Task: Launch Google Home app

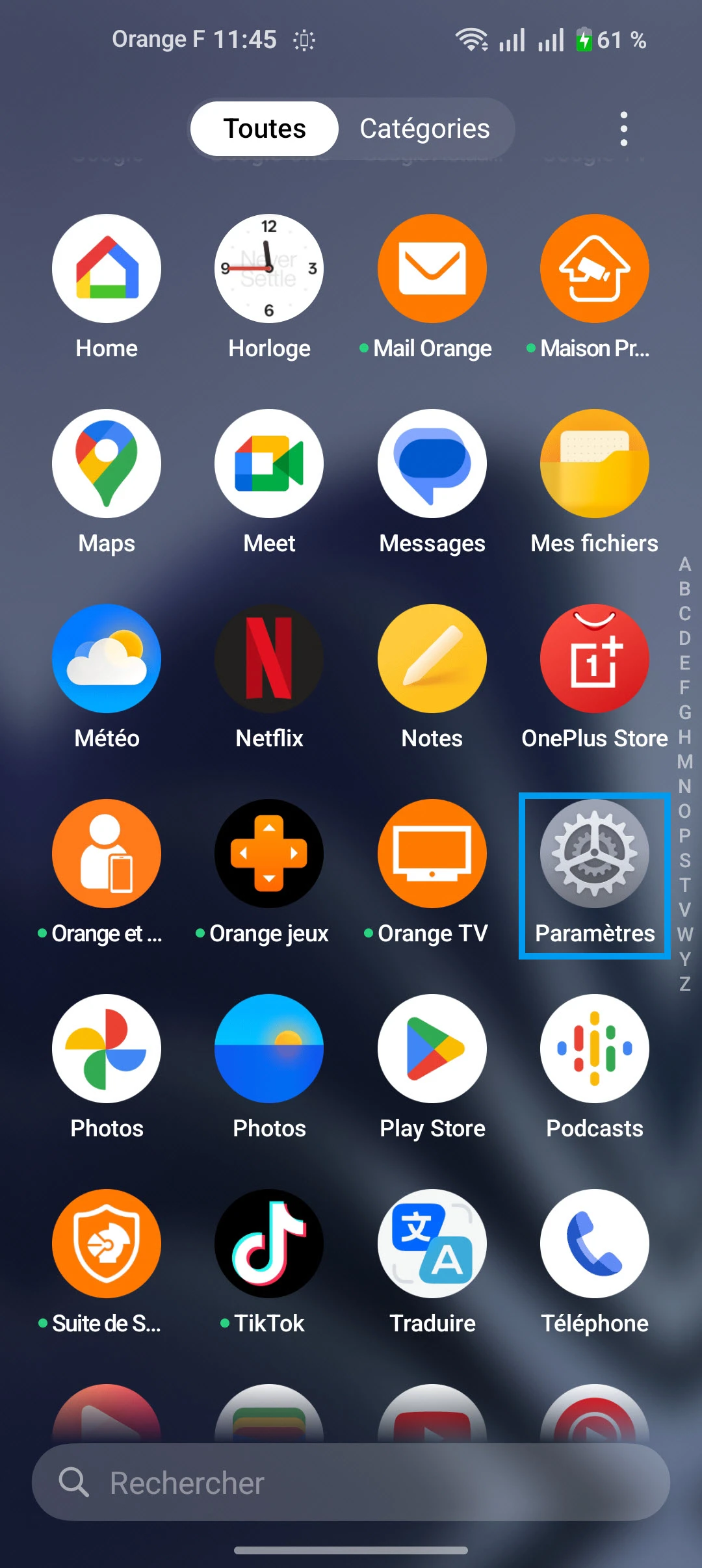Action: [107, 269]
